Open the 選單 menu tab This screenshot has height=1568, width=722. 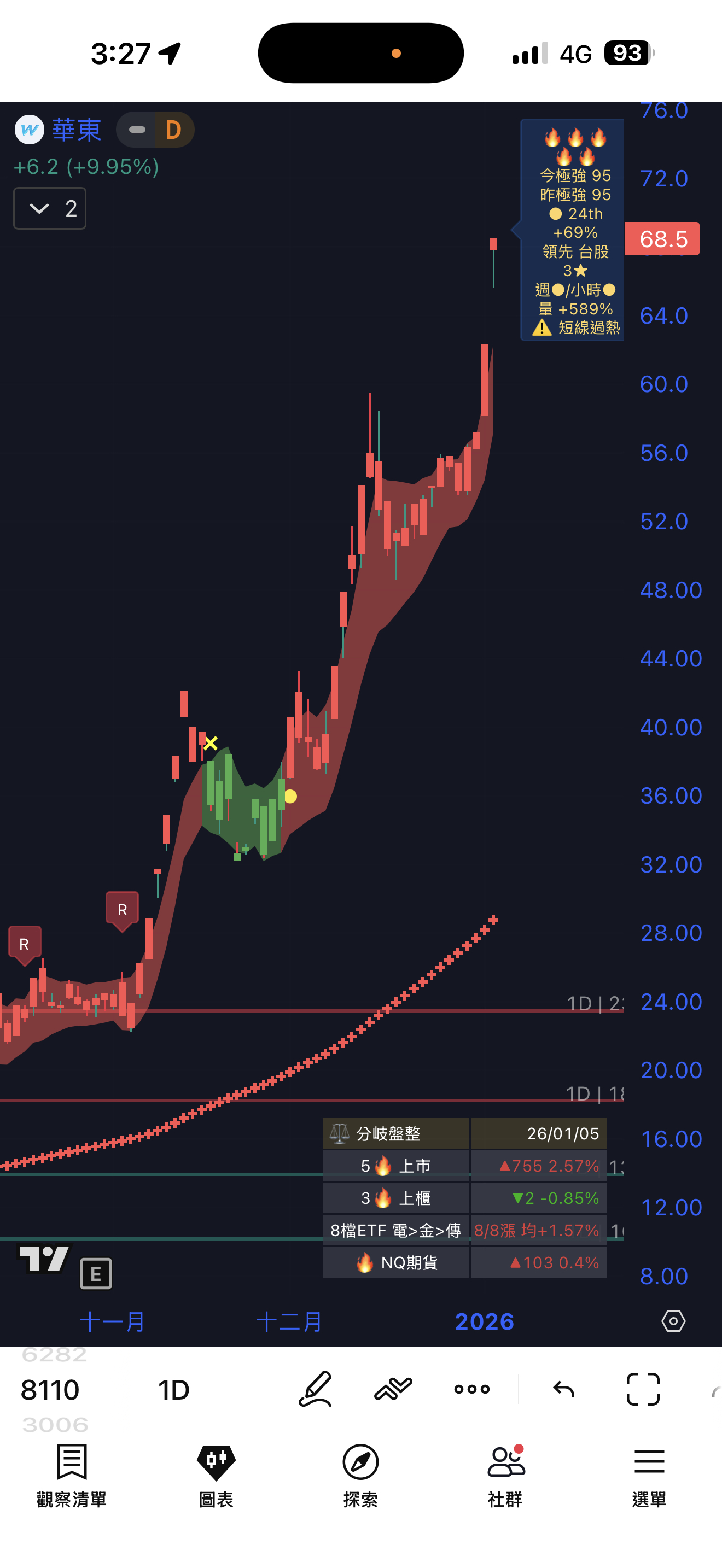(649, 1475)
